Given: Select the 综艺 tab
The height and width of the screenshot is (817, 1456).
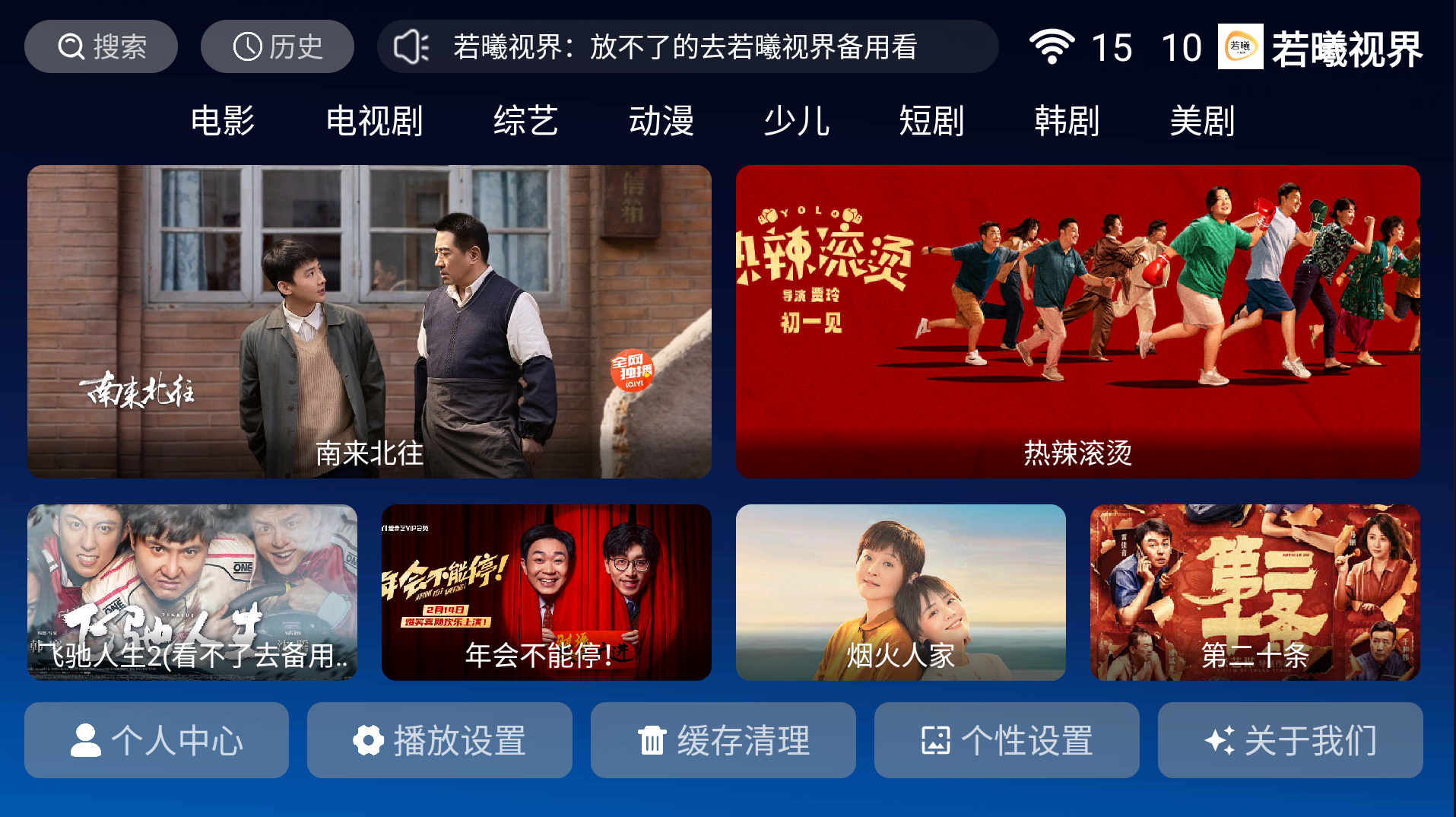Looking at the screenshot, I should click(525, 121).
